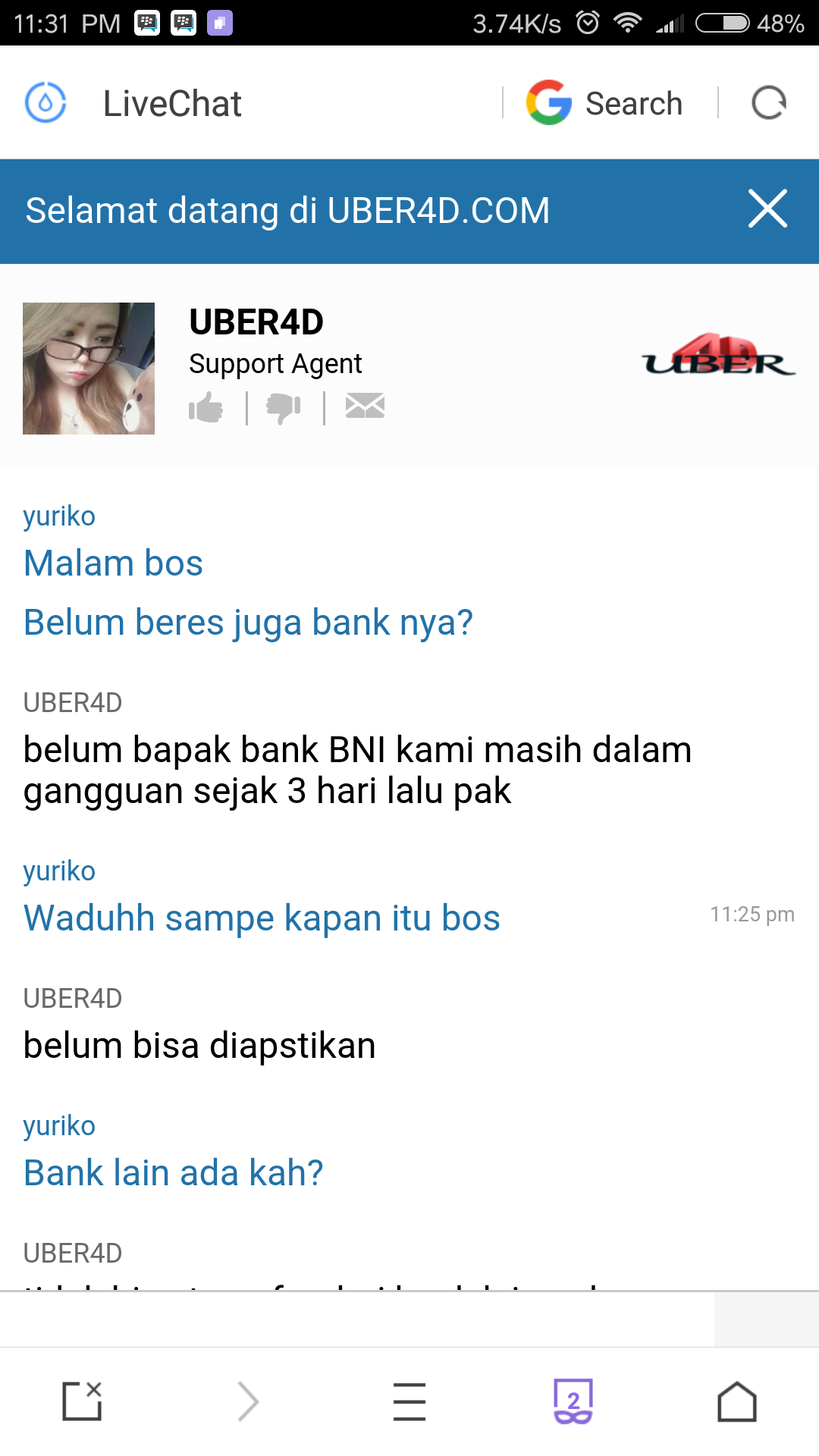Close the UBER4D welcome chat banner
Viewport: 819px width, 1456px height.
767,209
